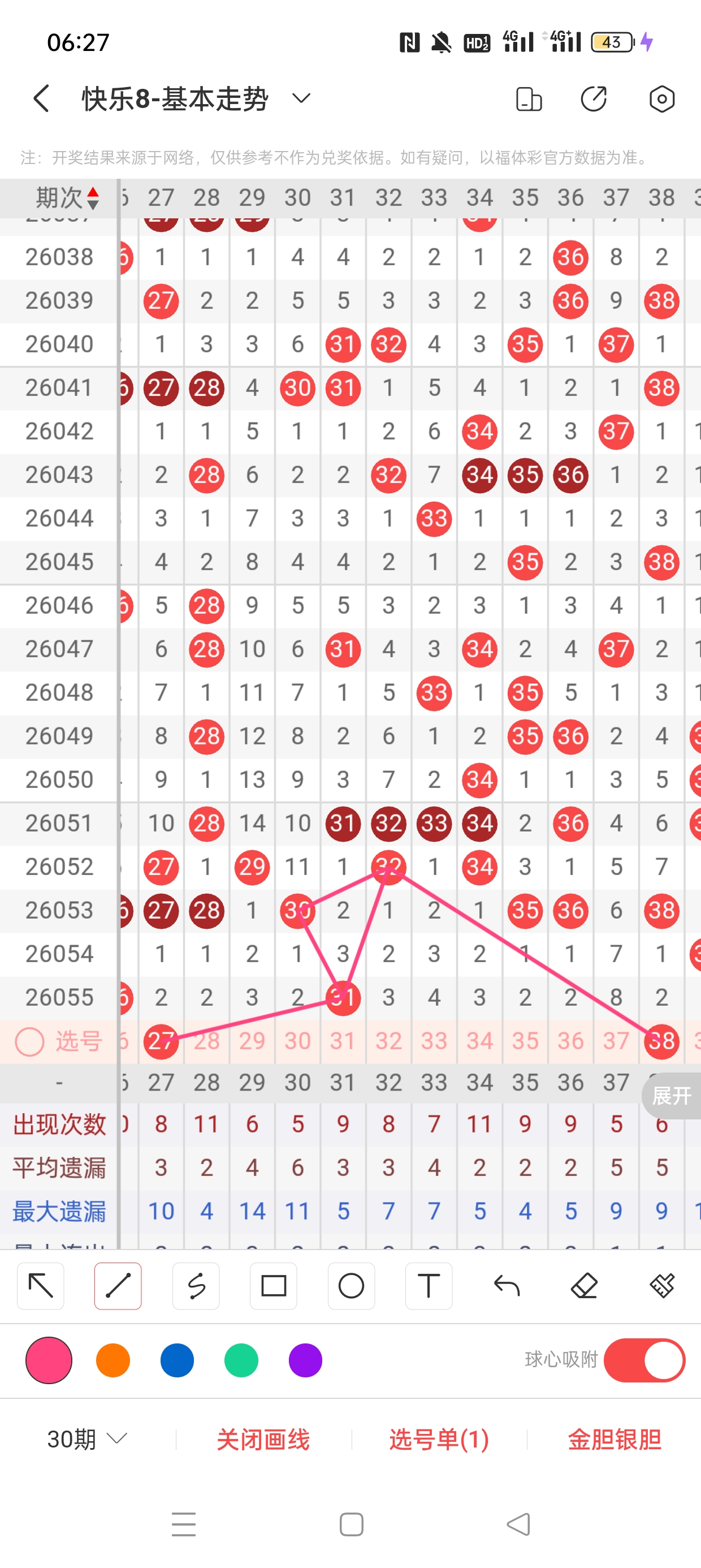Choose the rectangle drawing tool
This screenshot has width=701, height=1568.
click(273, 1286)
